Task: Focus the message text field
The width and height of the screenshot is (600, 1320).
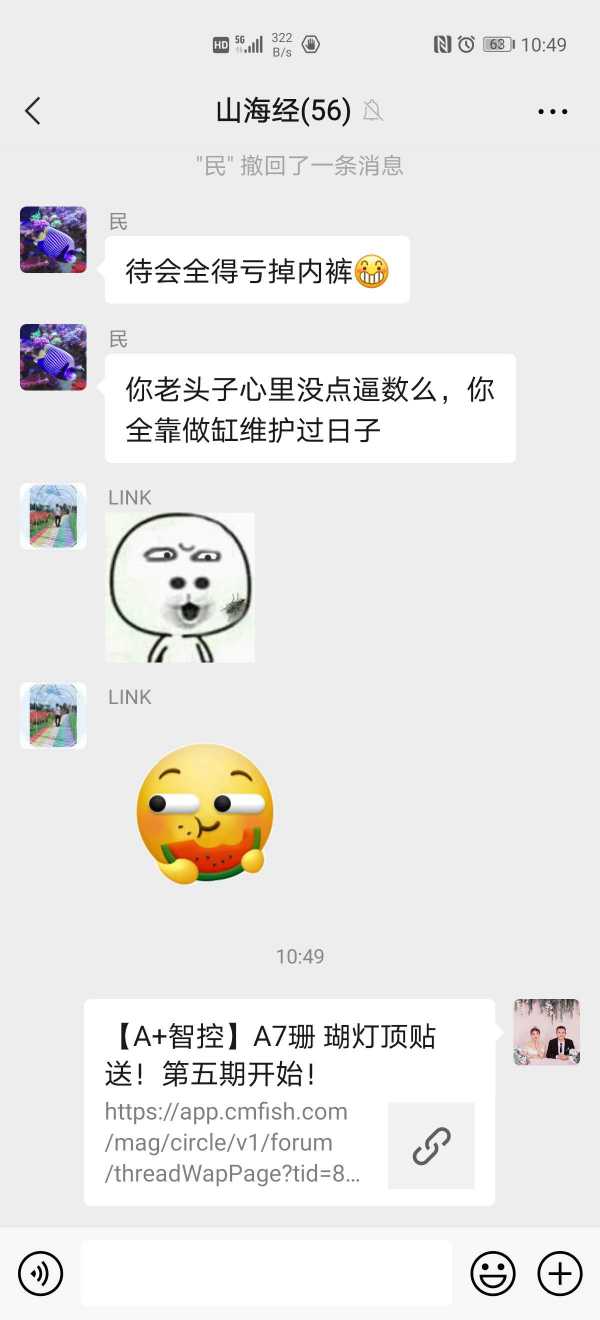Action: [x=266, y=1273]
